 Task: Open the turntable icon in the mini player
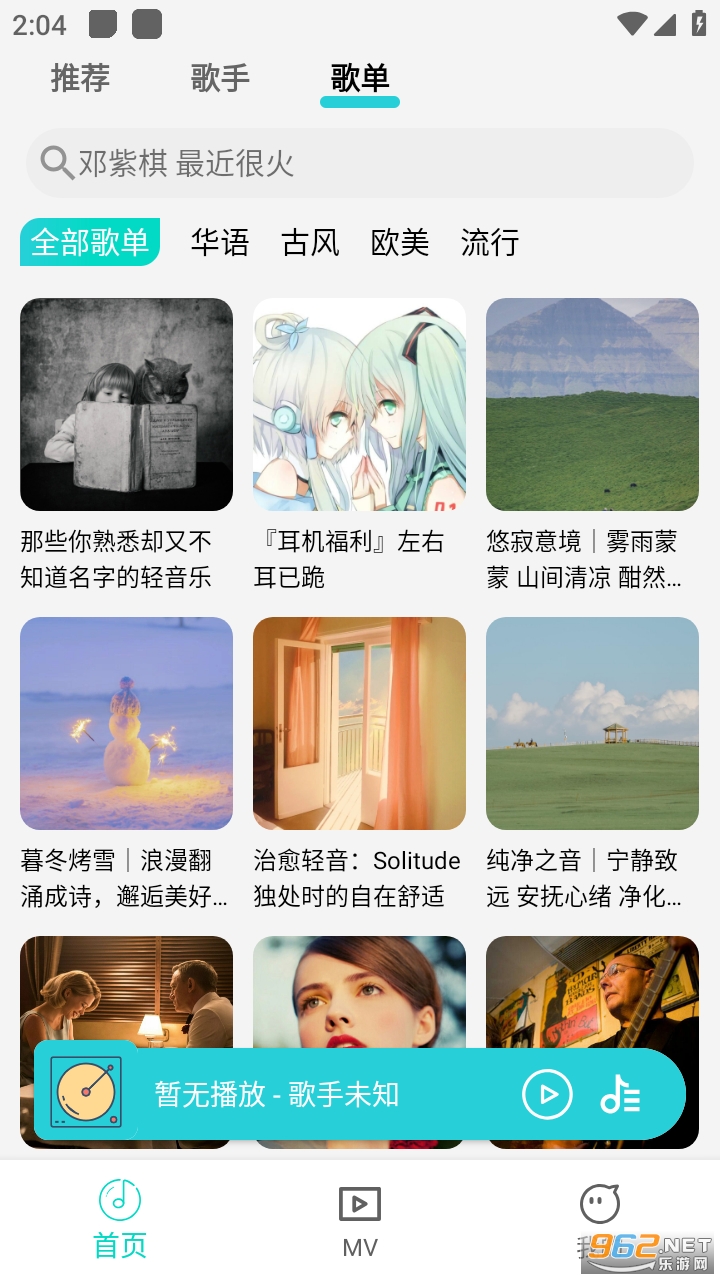(86, 1094)
